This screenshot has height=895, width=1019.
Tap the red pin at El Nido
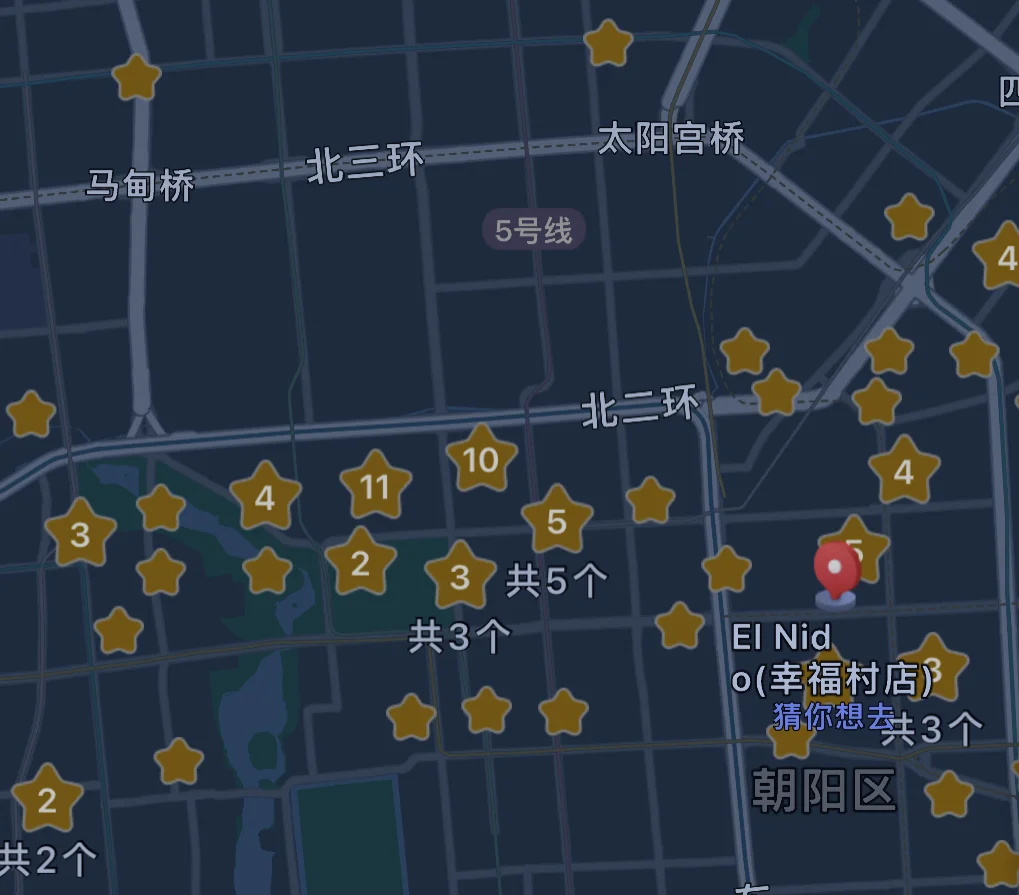point(837,572)
